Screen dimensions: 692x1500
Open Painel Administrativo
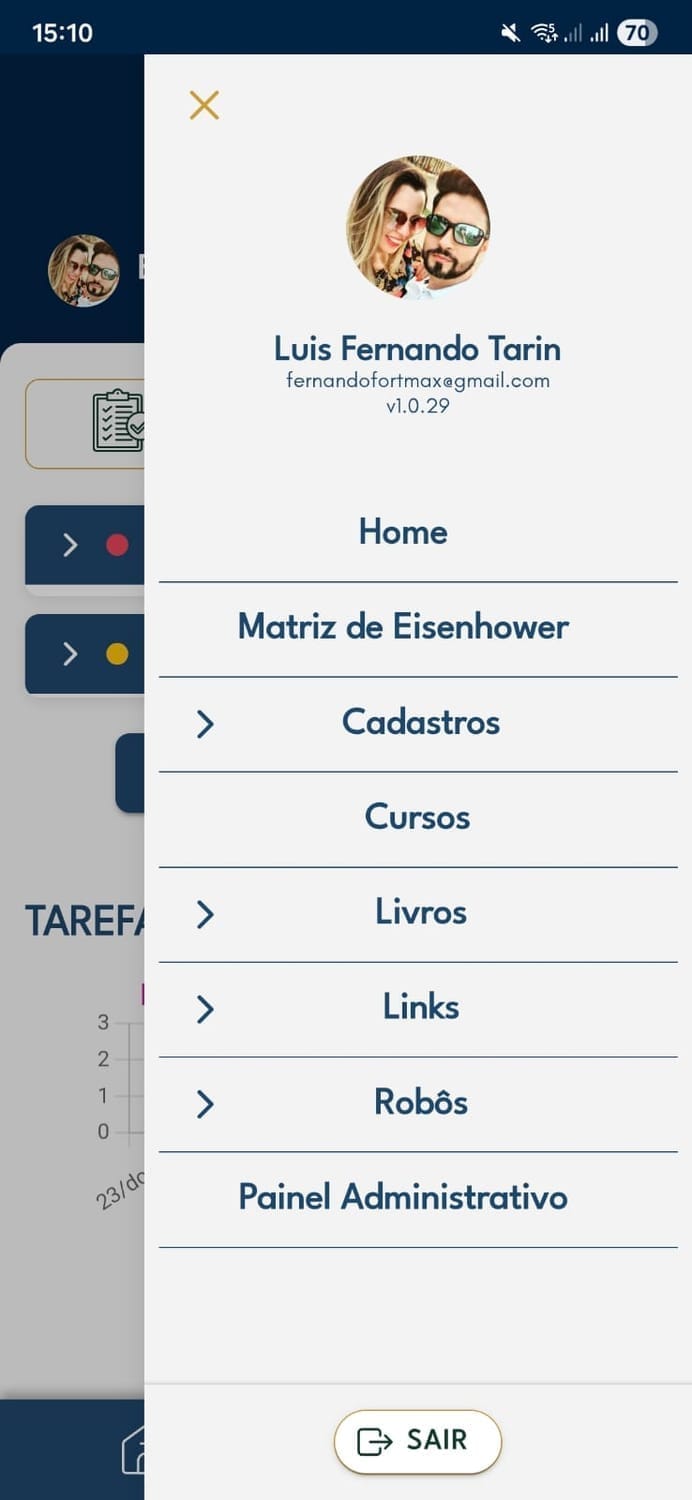pyautogui.click(x=403, y=1197)
